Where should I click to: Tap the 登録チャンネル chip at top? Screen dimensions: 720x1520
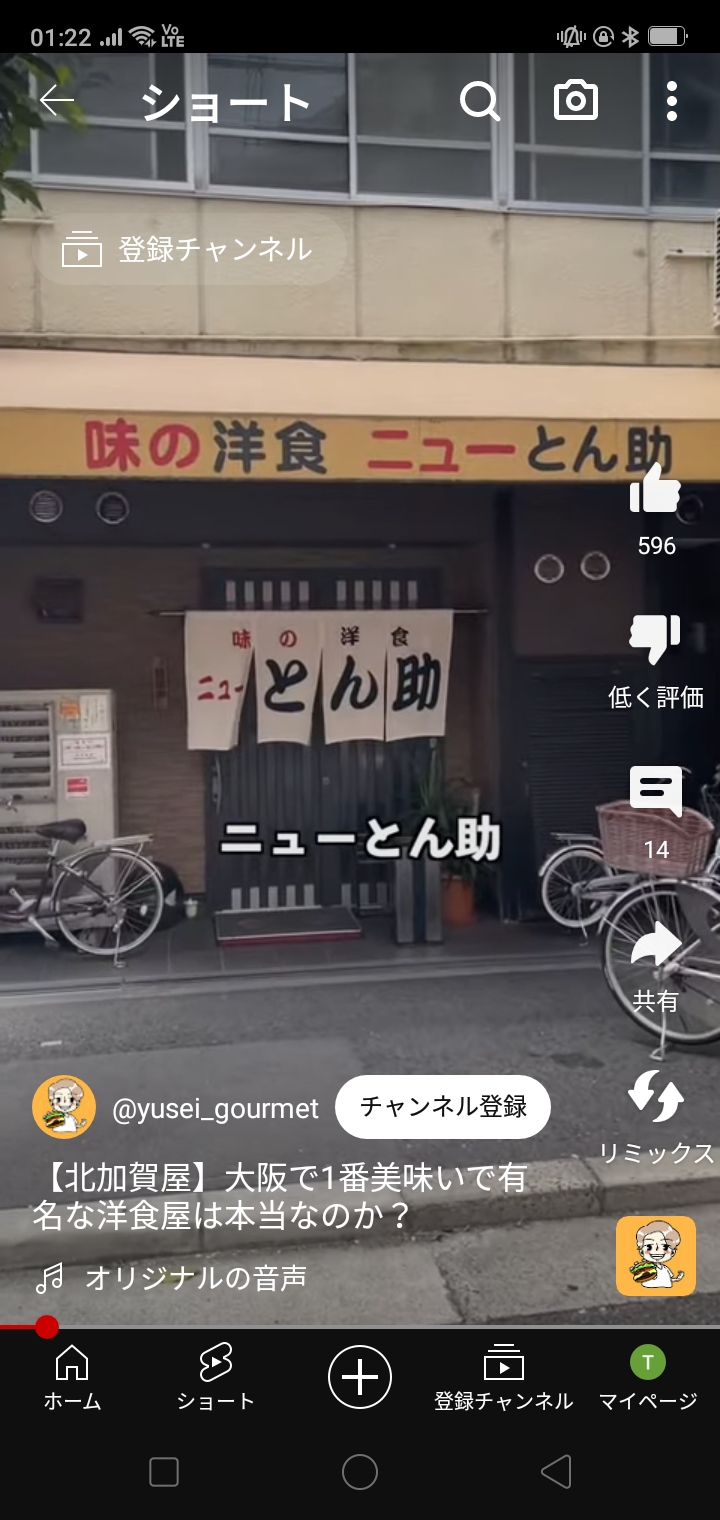pos(190,249)
